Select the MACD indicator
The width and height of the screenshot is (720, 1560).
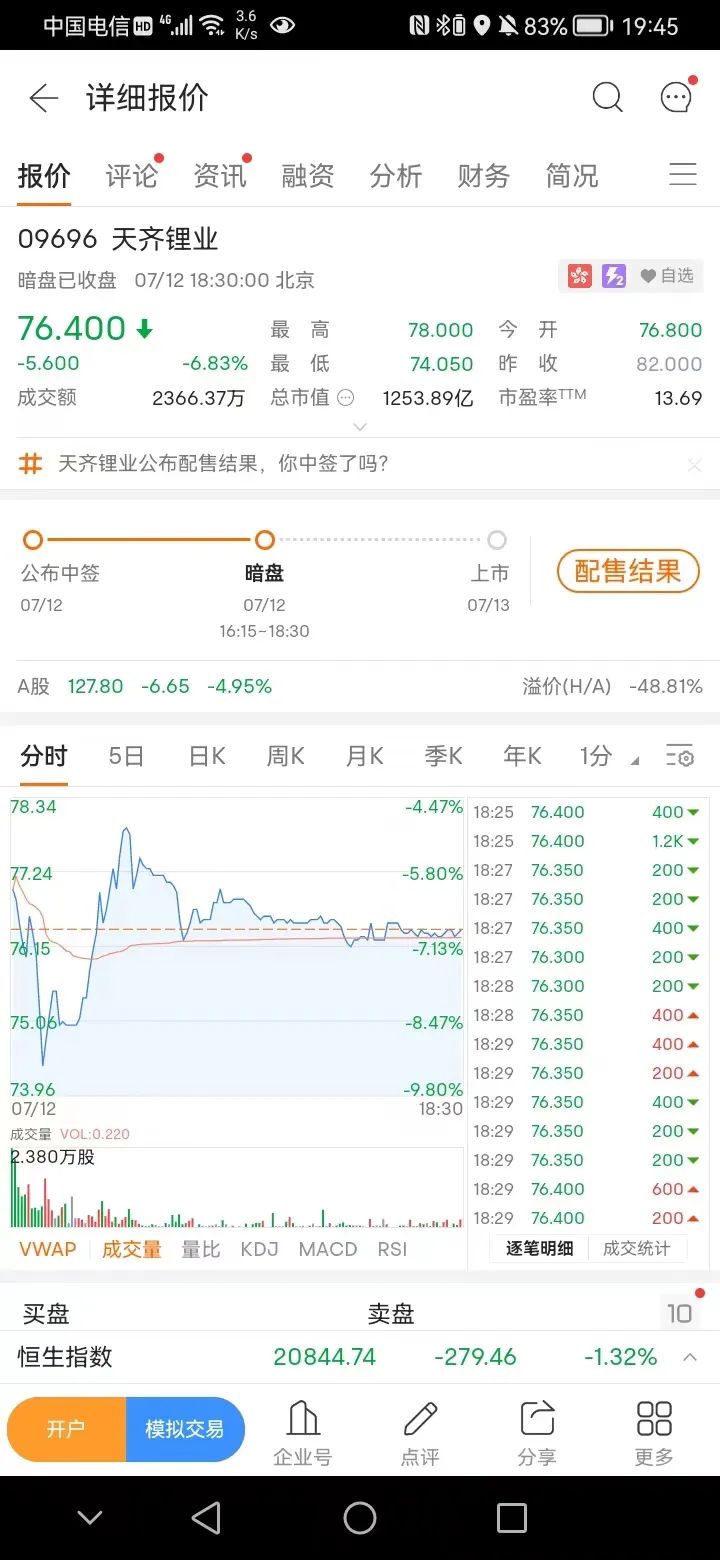pyautogui.click(x=327, y=1249)
